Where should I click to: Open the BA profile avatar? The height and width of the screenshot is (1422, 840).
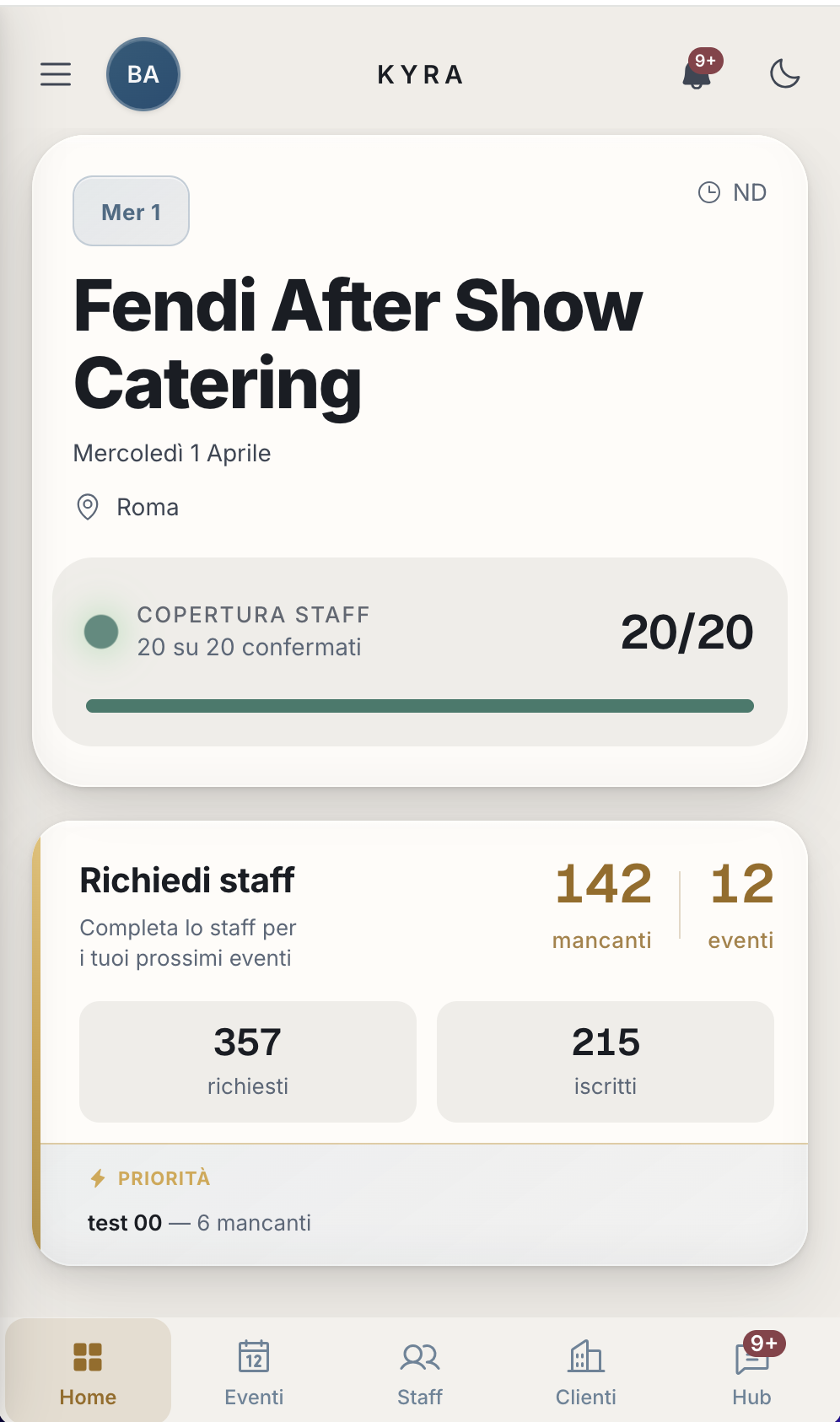(143, 74)
